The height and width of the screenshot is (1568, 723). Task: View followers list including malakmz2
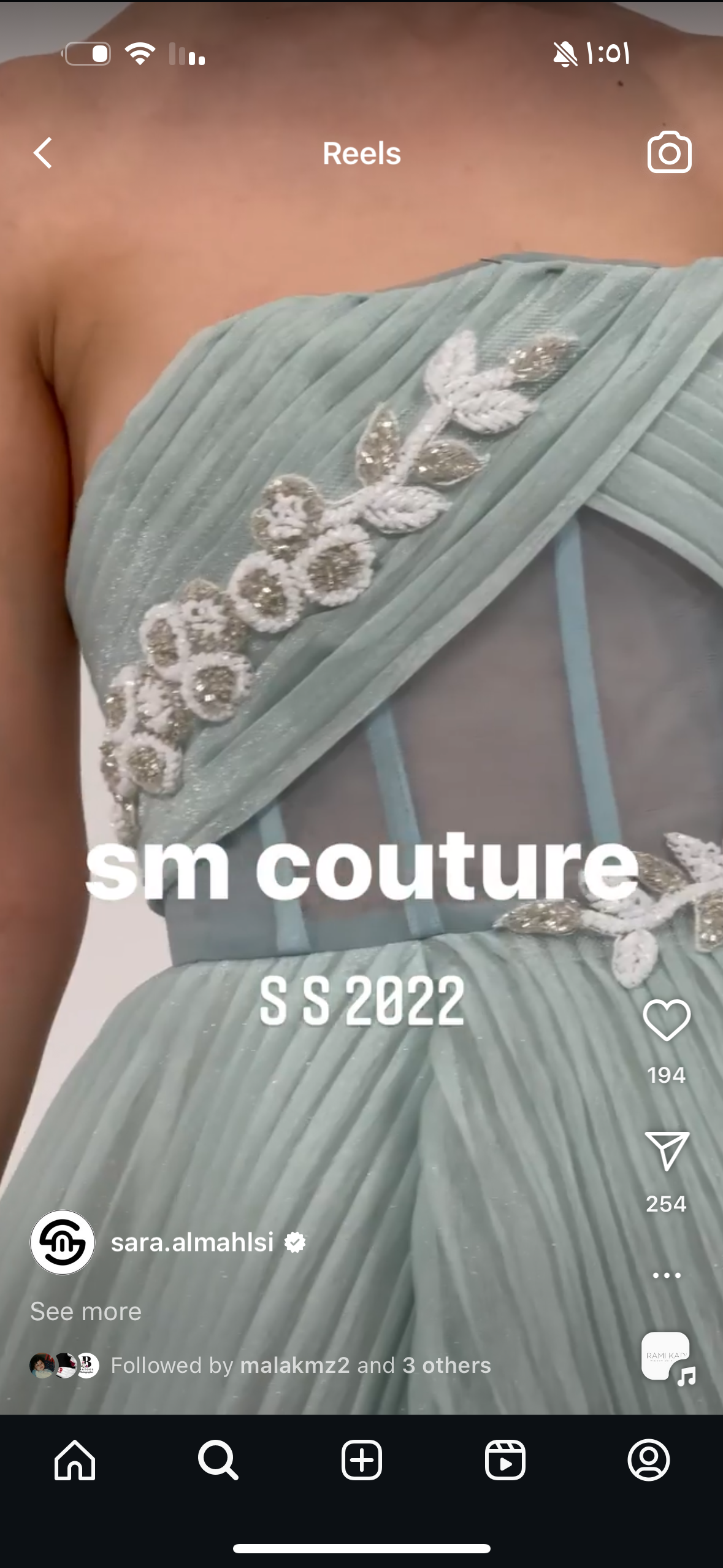pos(300,1365)
